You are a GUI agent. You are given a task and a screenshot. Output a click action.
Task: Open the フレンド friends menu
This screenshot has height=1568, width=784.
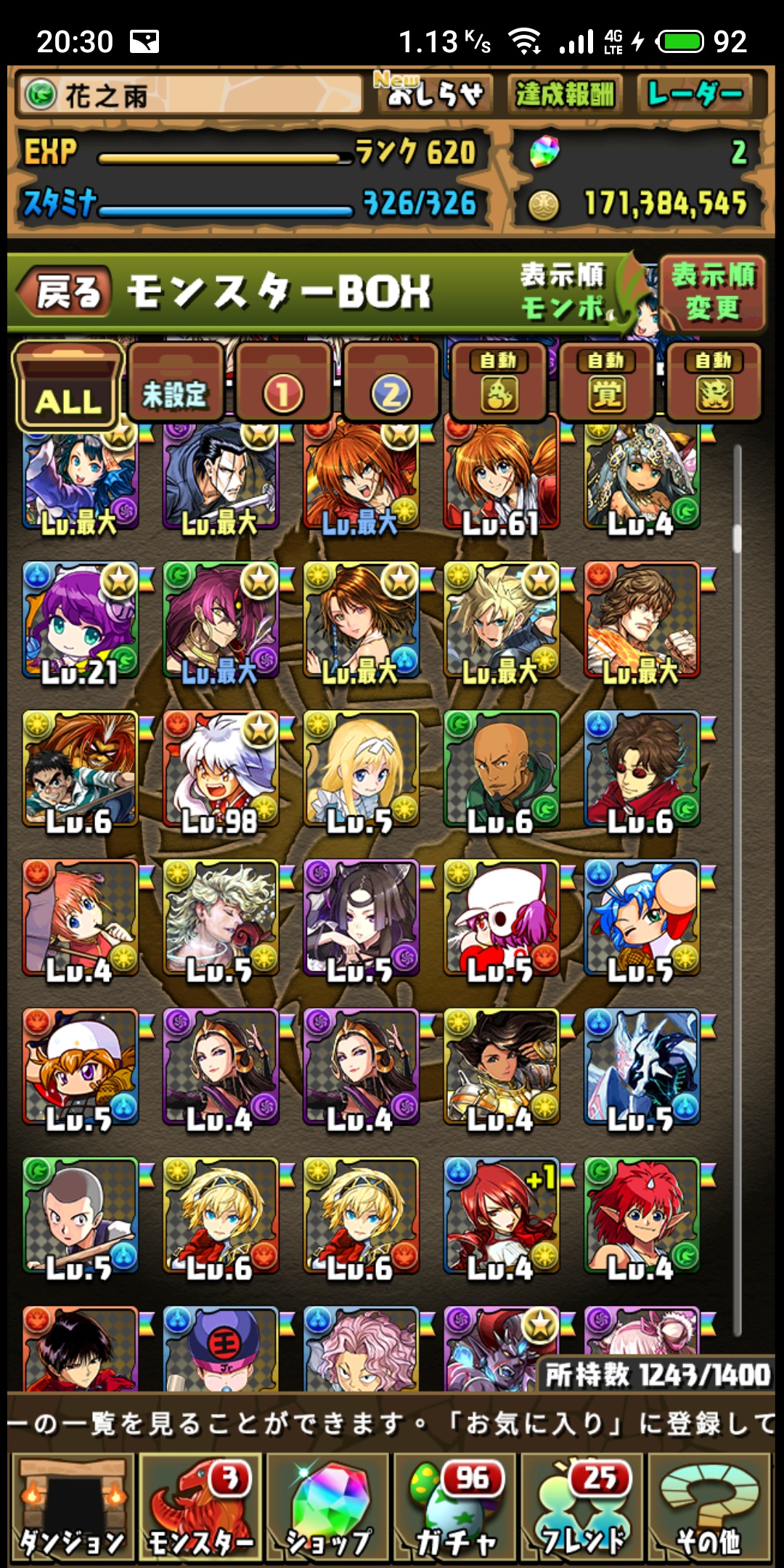pyautogui.click(x=583, y=1507)
